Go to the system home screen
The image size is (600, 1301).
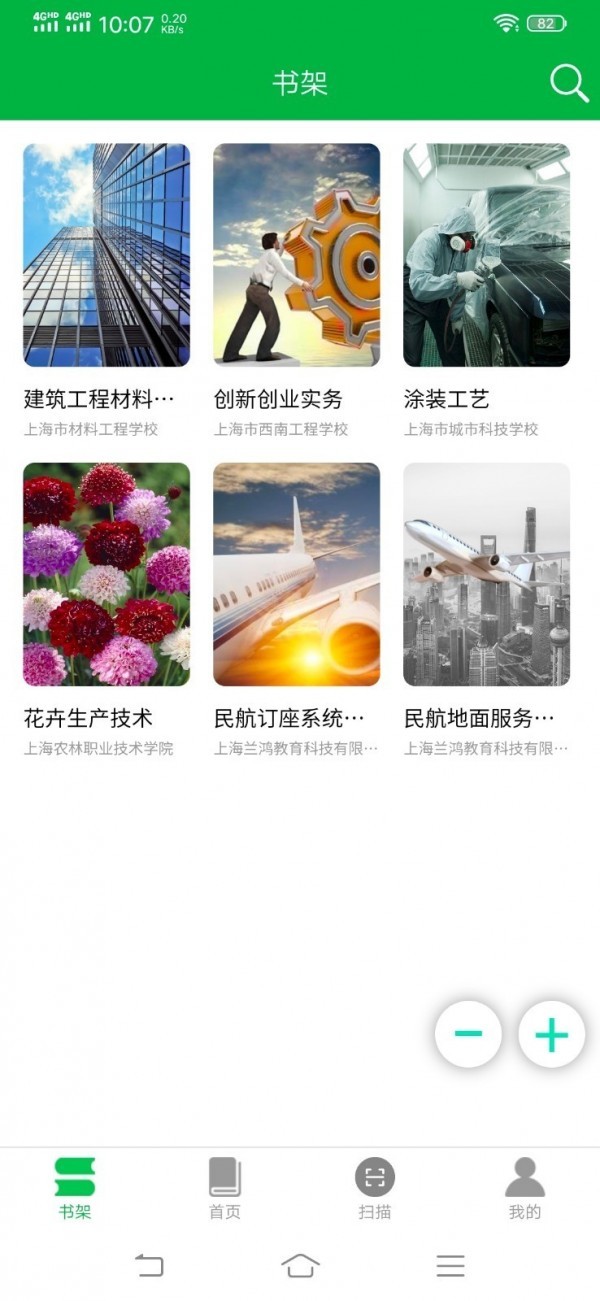(x=300, y=1266)
